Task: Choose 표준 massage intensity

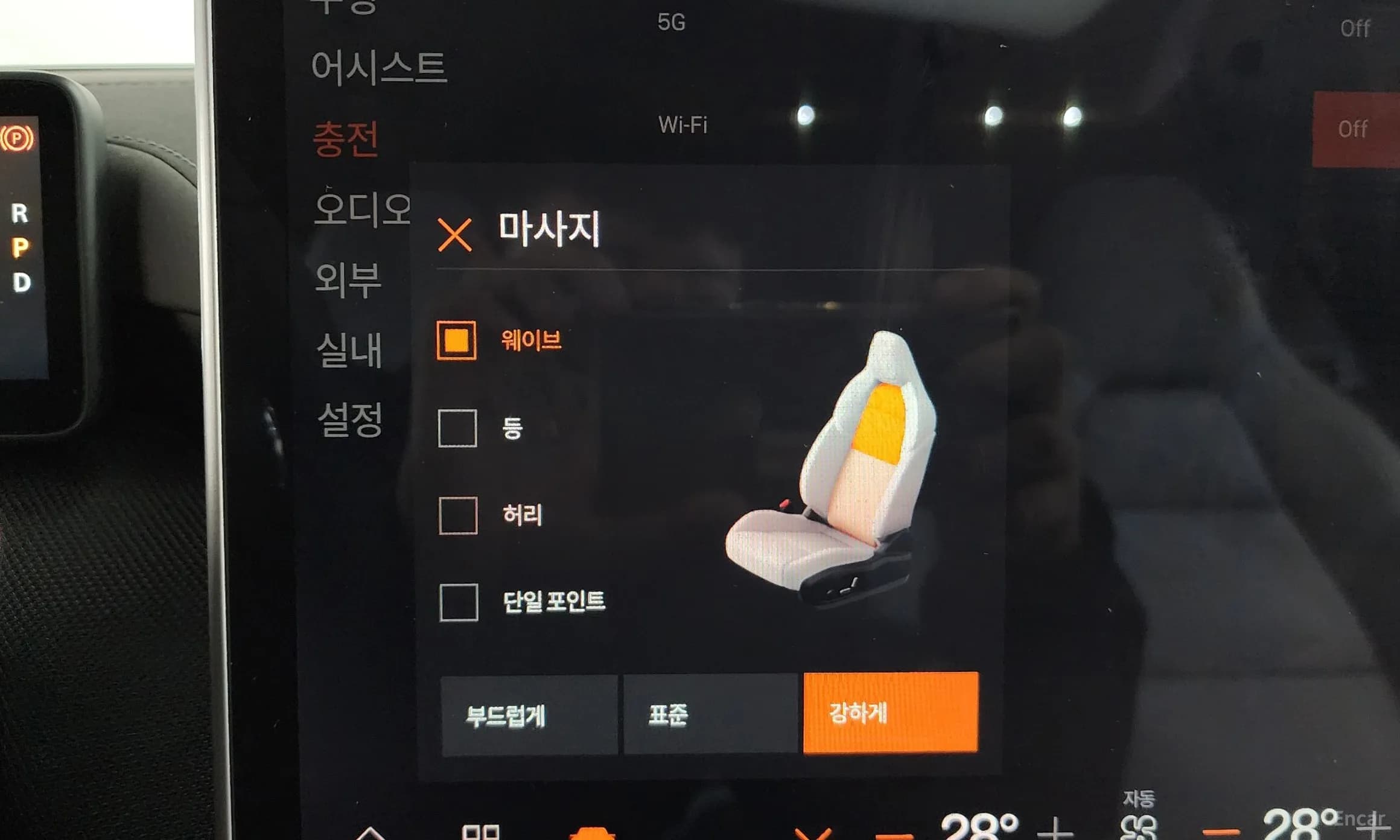Action: pyautogui.click(x=710, y=715)
